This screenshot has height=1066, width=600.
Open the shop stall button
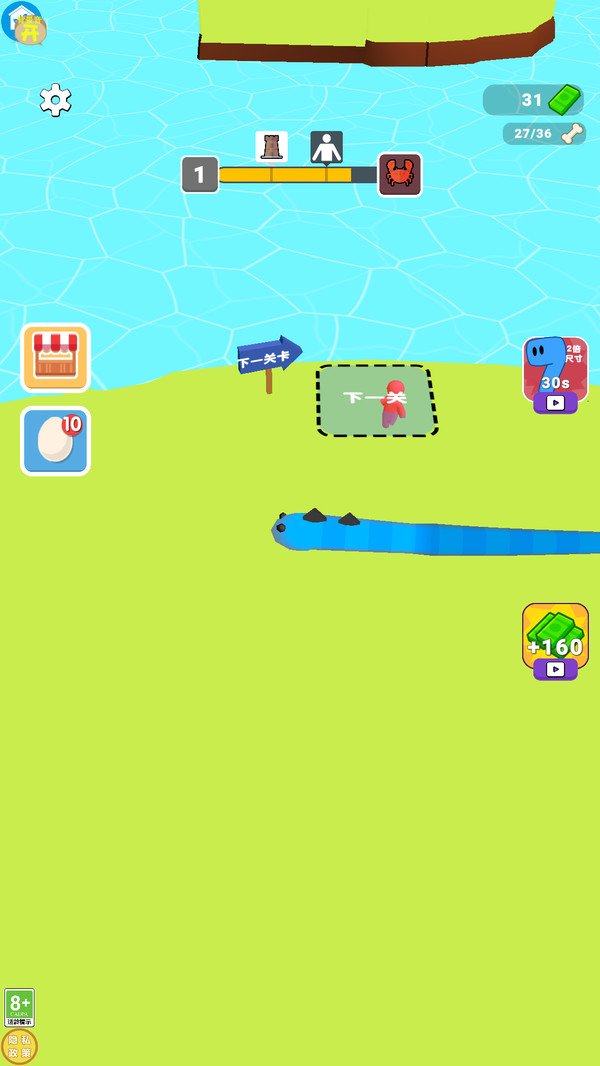[x=56, y=357]
